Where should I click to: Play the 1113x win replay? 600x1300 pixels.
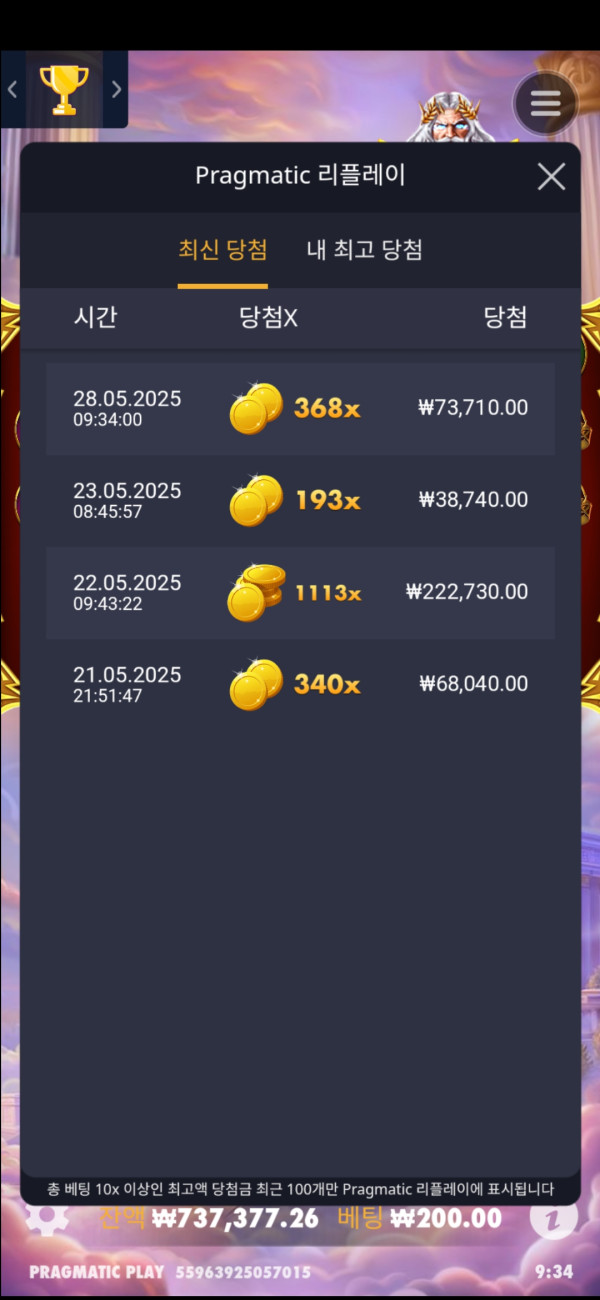pyautogui.click(x=300, y=592)
